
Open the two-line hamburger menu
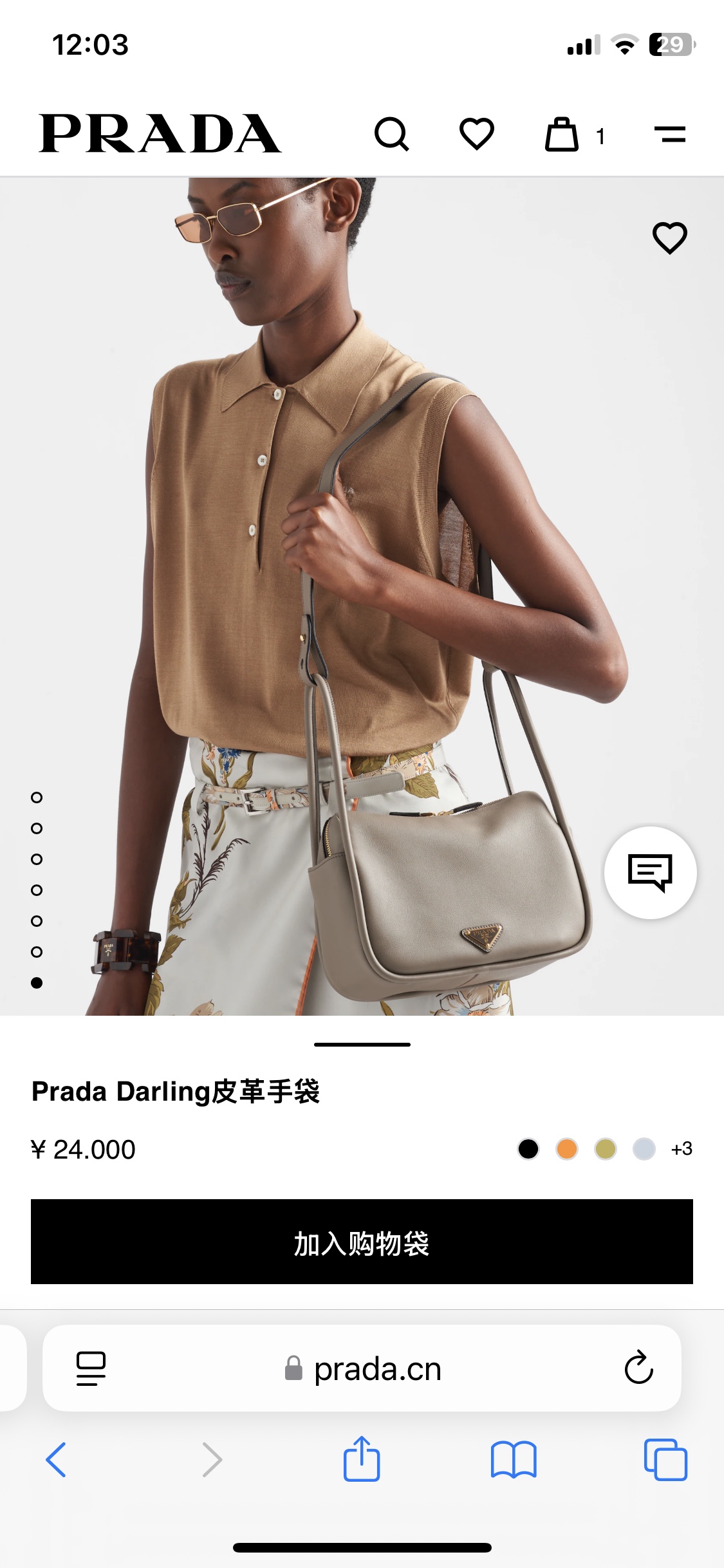point(670,135)
